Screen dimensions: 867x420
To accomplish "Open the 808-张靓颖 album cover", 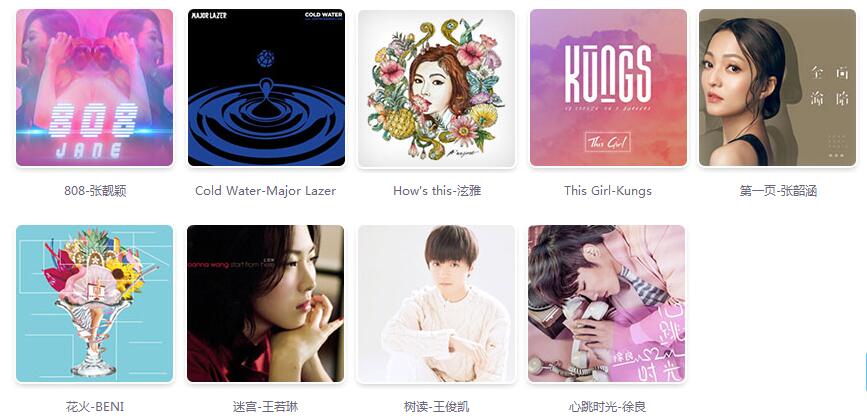I will (x=94, y=88).
